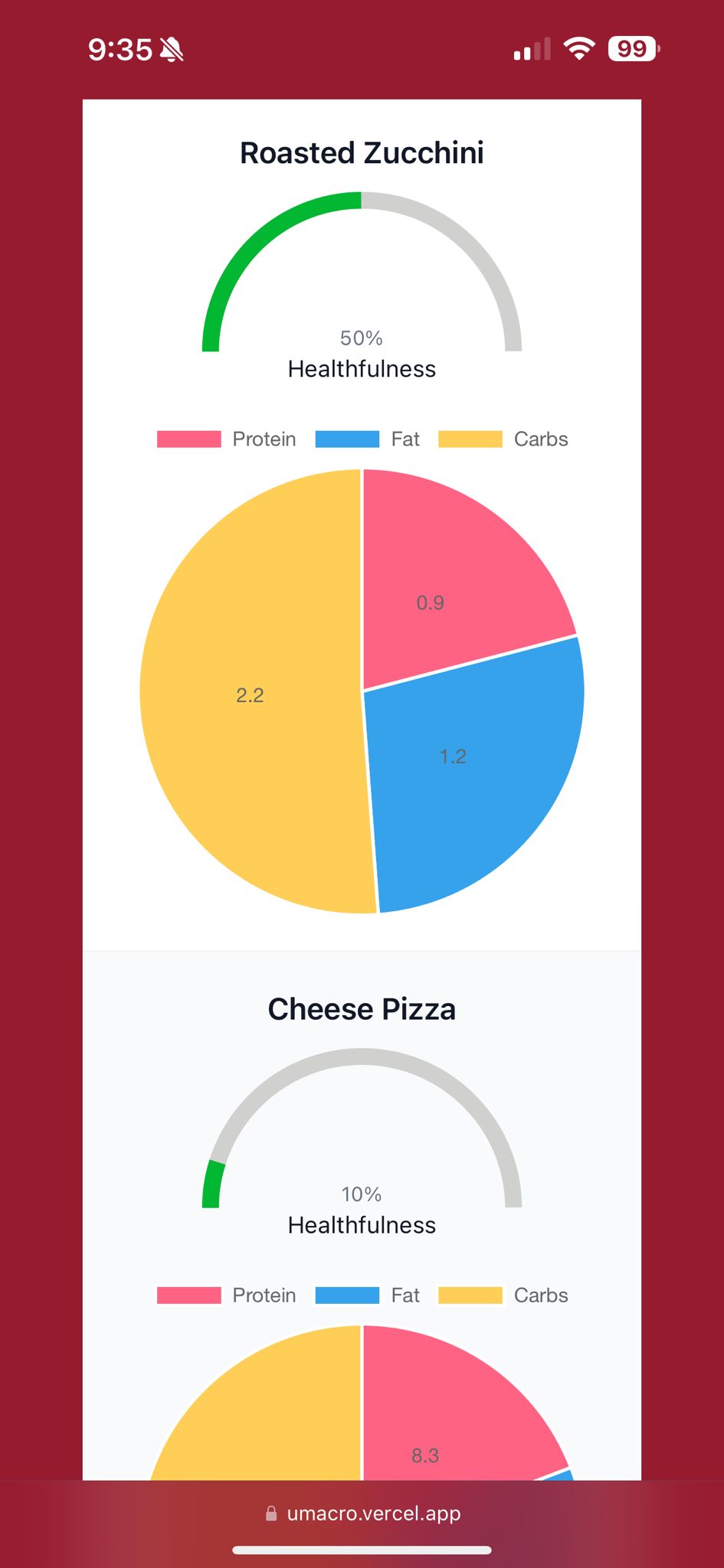Tap the 2.2 carbs slice of zucchini pie
Image resolution: width=724 pixels, height=1568 pixels.
tap(250, 695)
